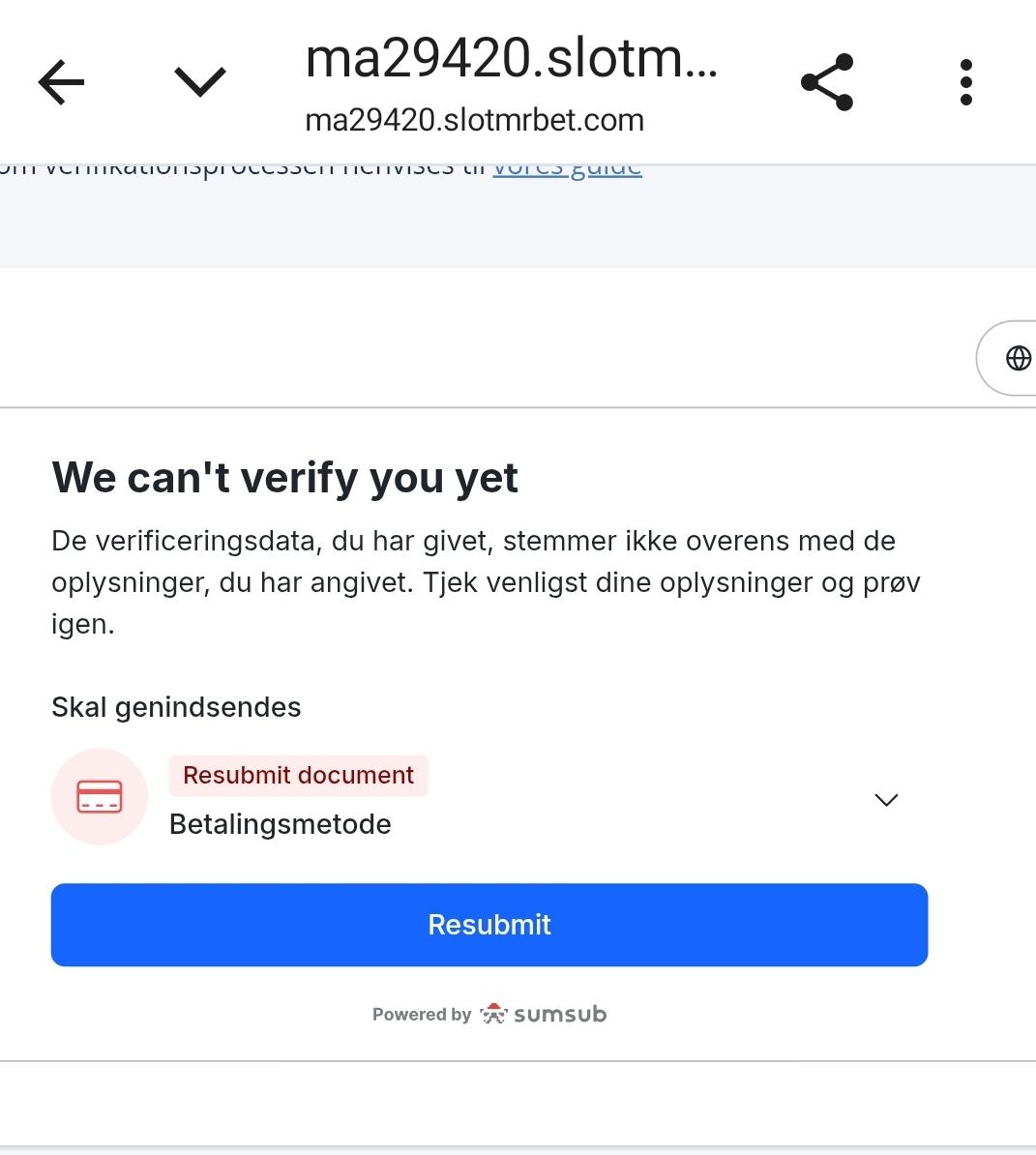Select the Betalingsmetode entry
The height and width of the screenshot is (1155, 1036).
tap(281, 824)
